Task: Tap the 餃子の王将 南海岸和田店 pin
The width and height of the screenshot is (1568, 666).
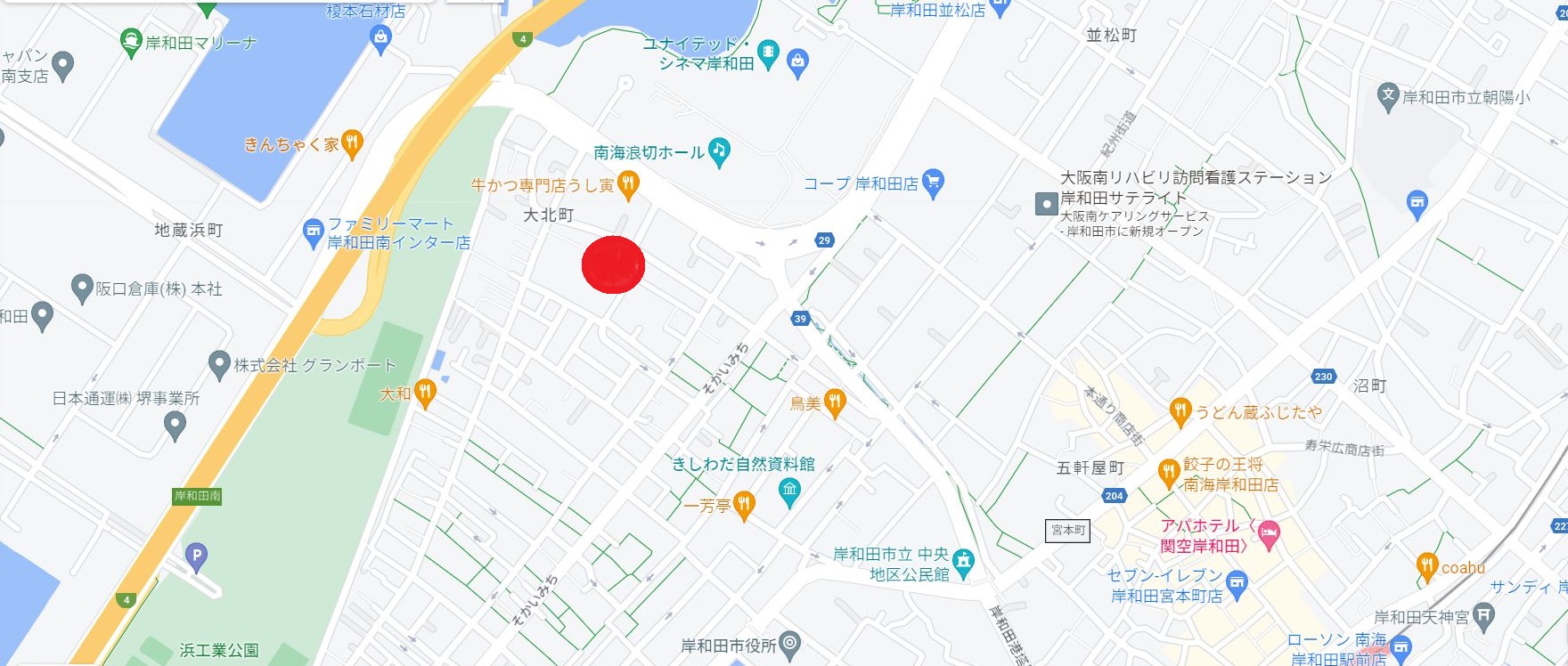Action: 1169,472
